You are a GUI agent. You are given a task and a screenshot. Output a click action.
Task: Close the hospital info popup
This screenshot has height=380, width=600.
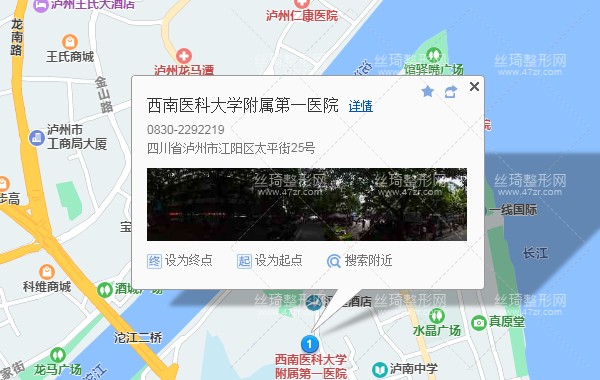click(474, 86)
